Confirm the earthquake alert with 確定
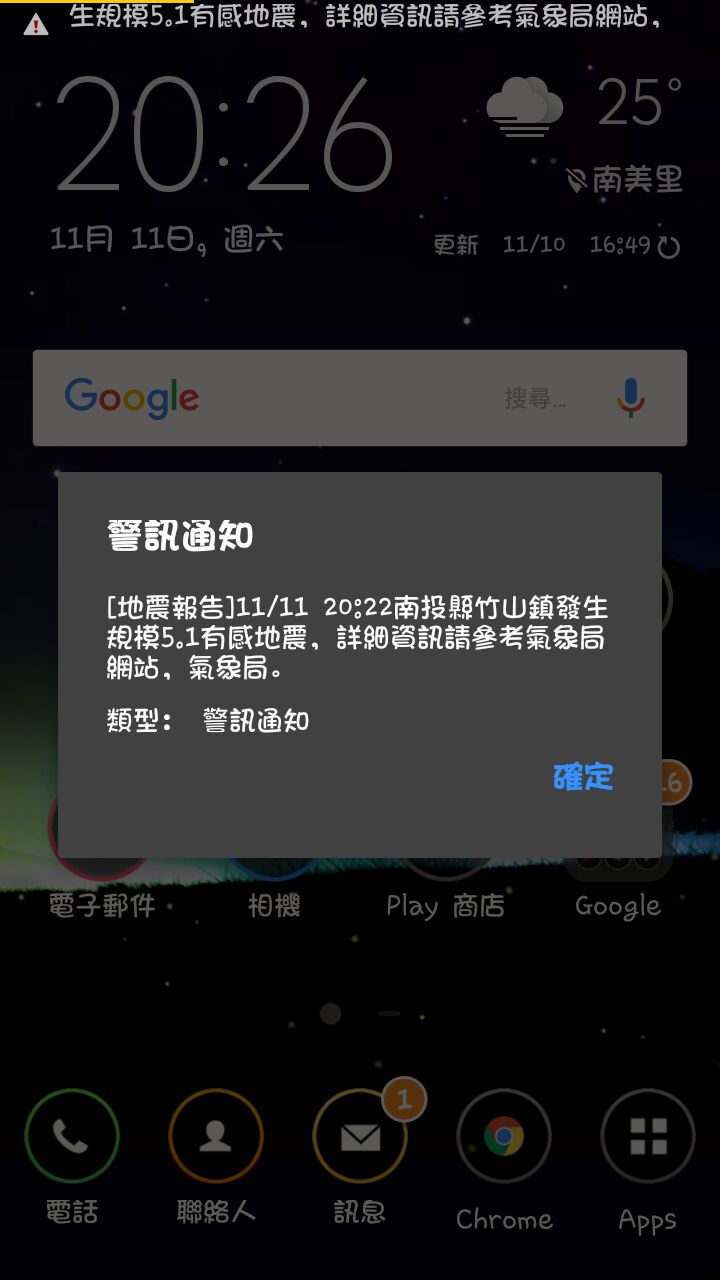The width and height of the screenshot is (720, 1280). [x=583, y=777]
